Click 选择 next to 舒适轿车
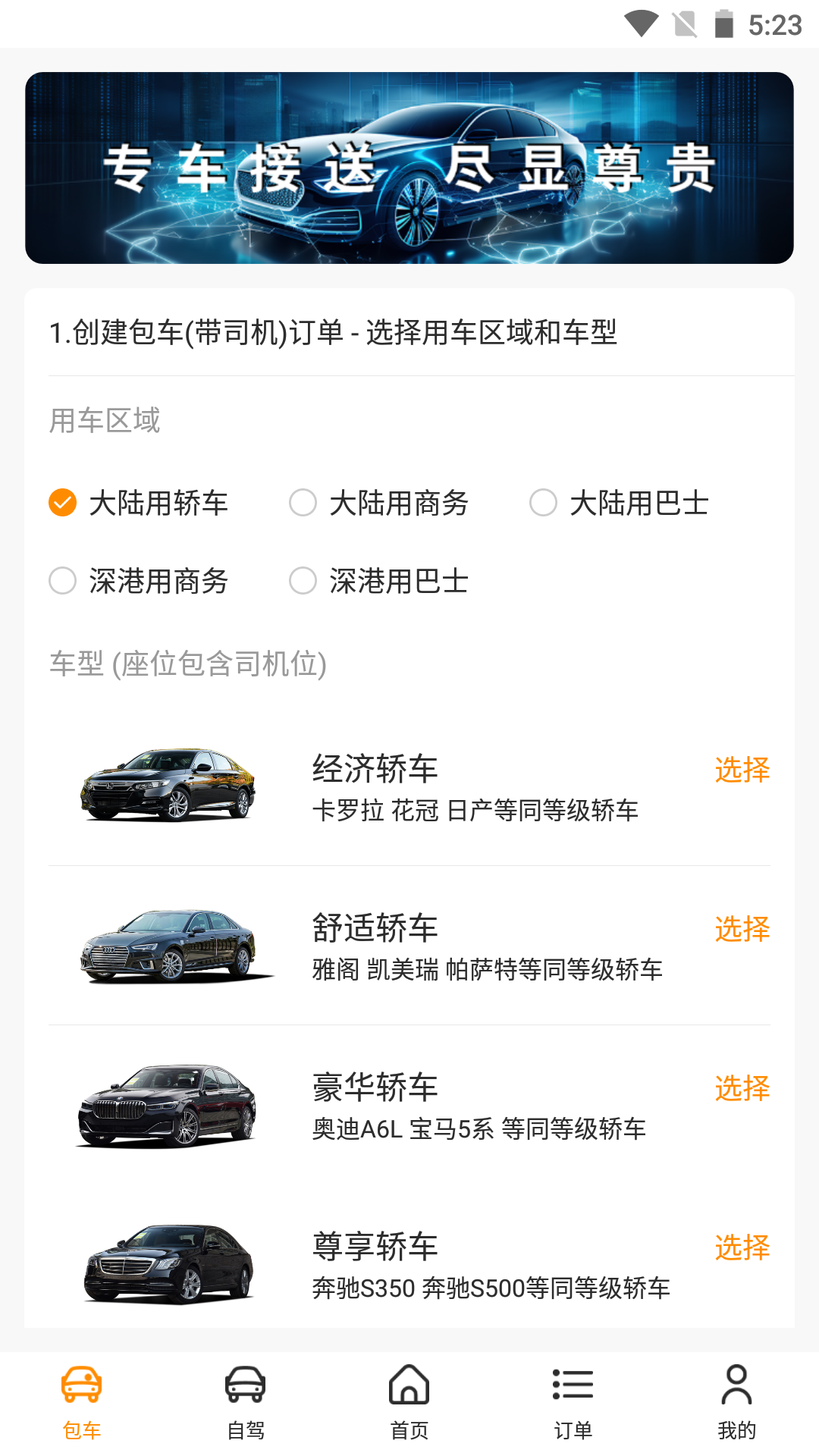The width and height of the screenshot is (819, 1456). point(743,928)
